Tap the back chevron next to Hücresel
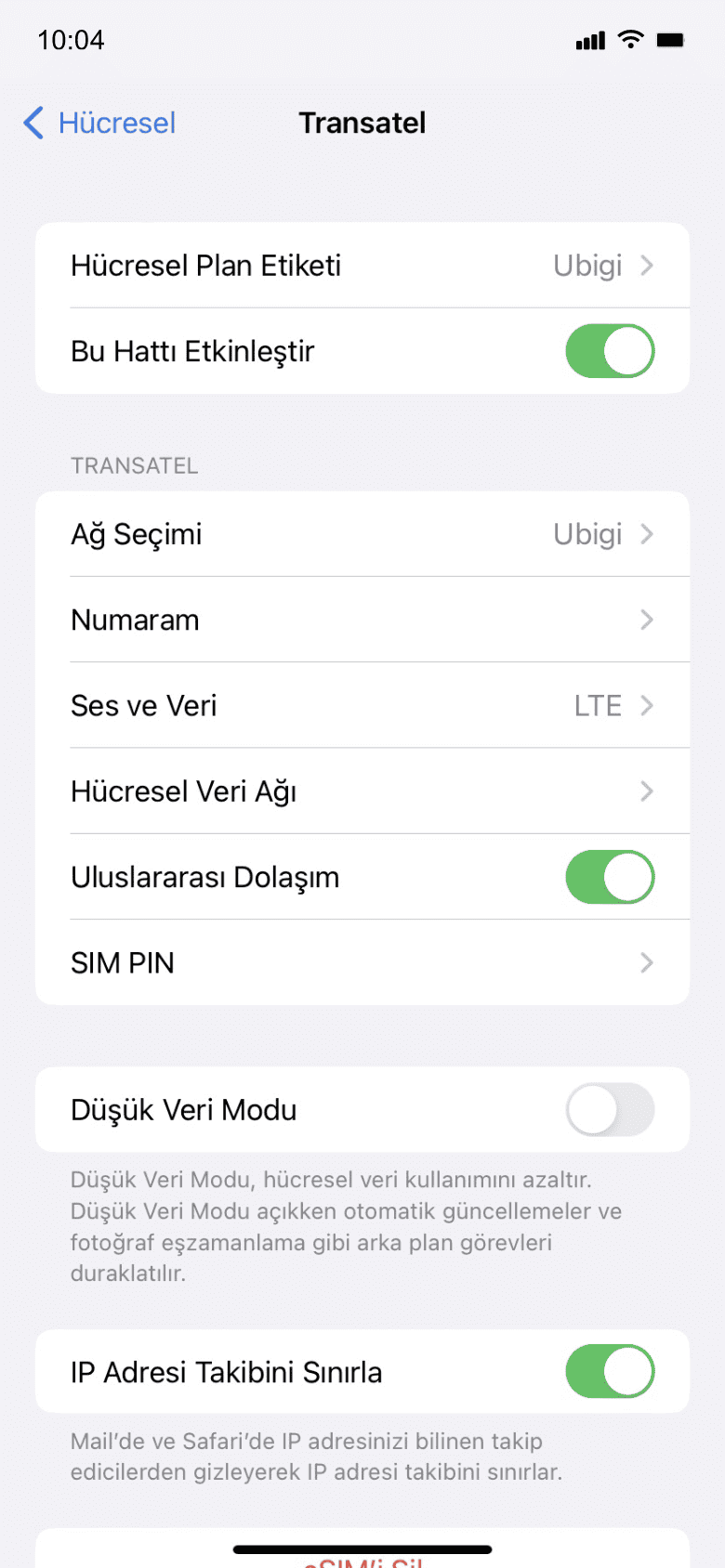Image resolution: width=725 pixels, height=1568 pixels. point(33,122)
